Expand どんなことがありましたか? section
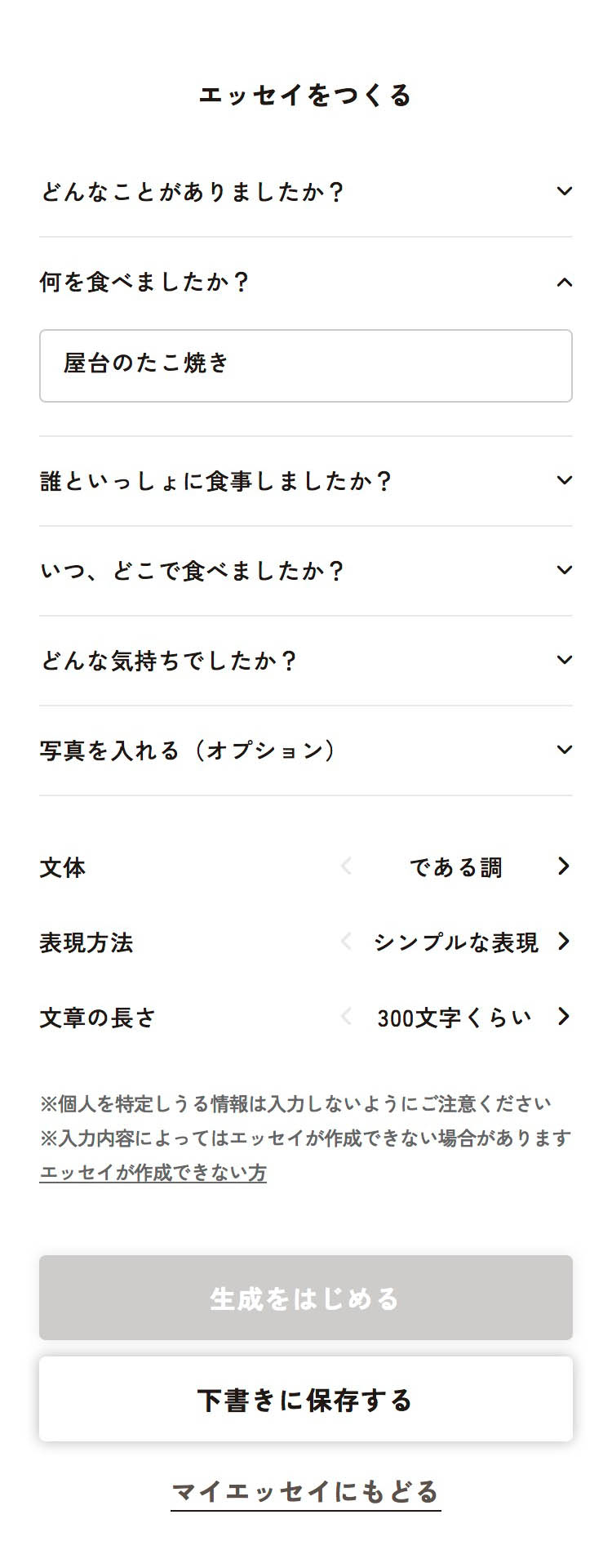 pos(564,192)
